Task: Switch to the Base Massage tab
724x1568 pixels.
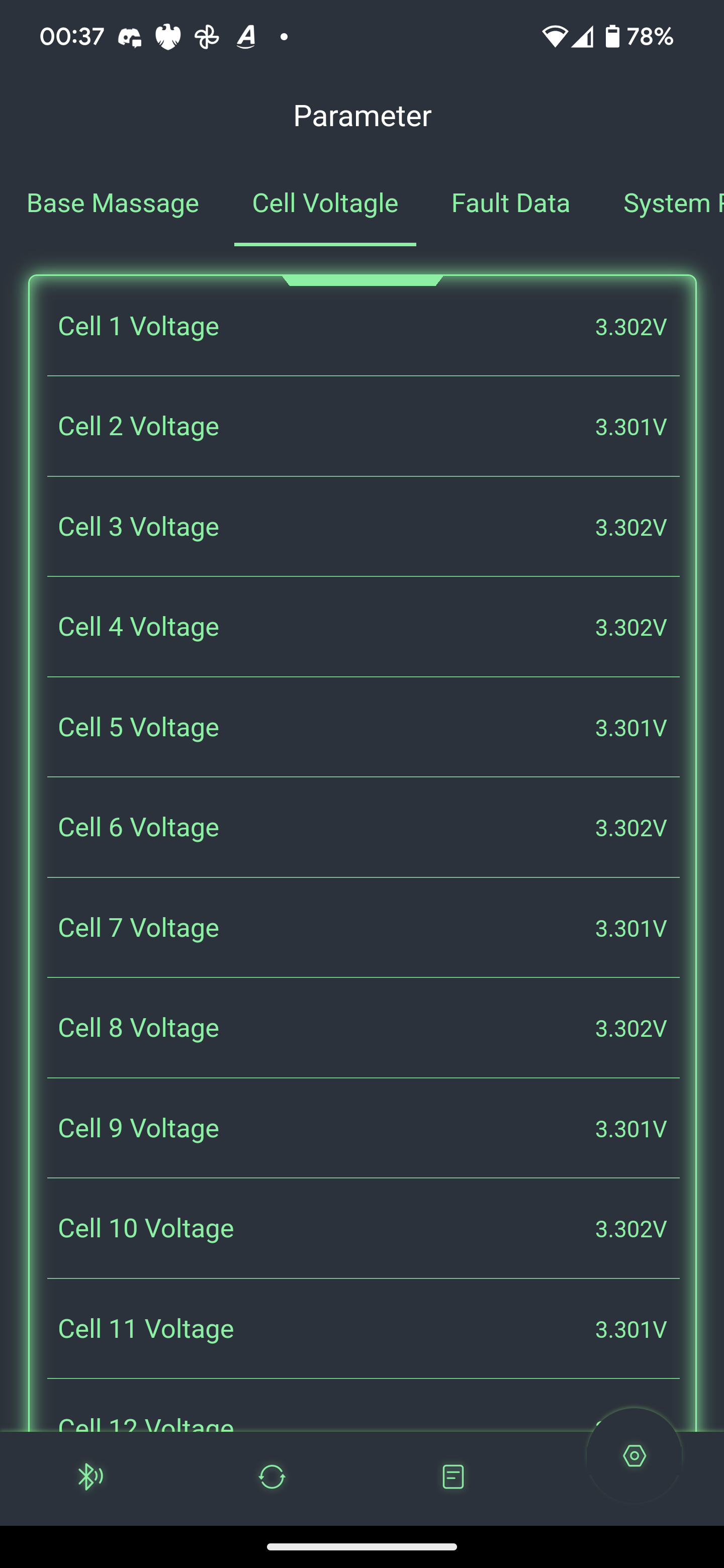Action: (113, 204)
